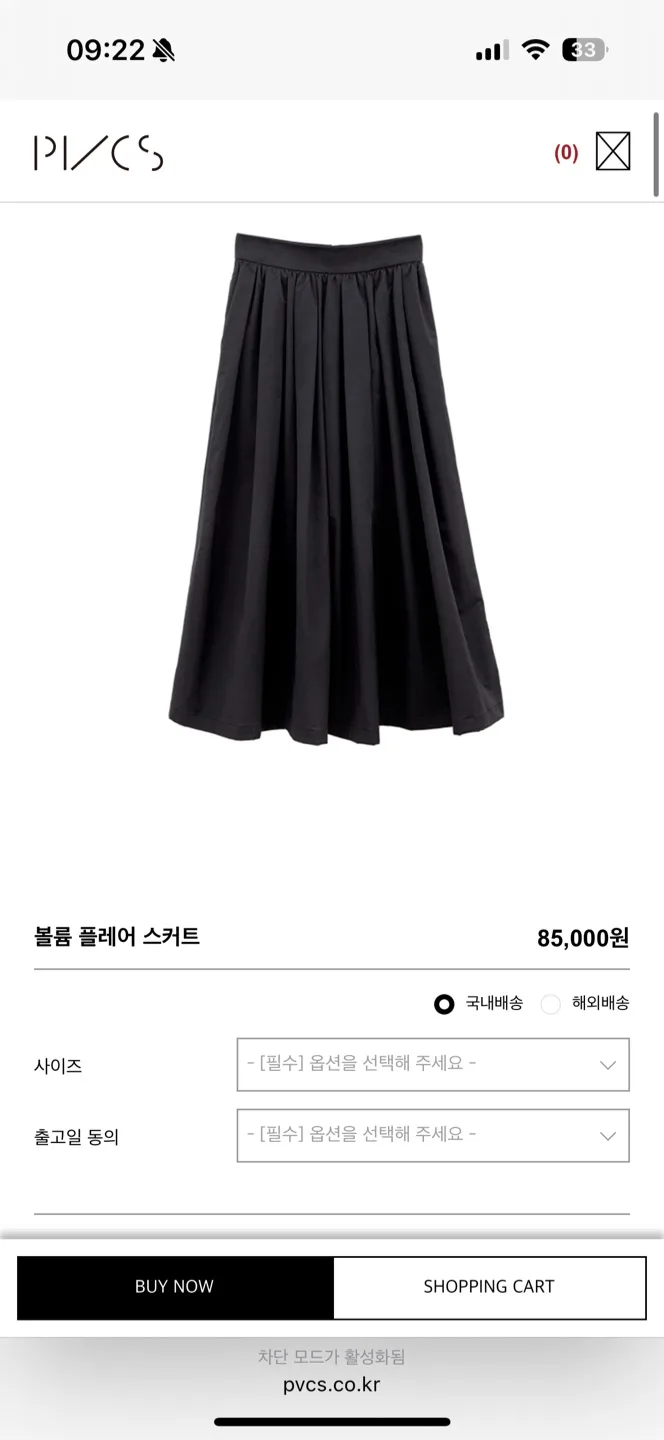Screen dimensions: 664x1440
Task: Select the 해외배송 delivery option
Action: tap(551, 1004)
